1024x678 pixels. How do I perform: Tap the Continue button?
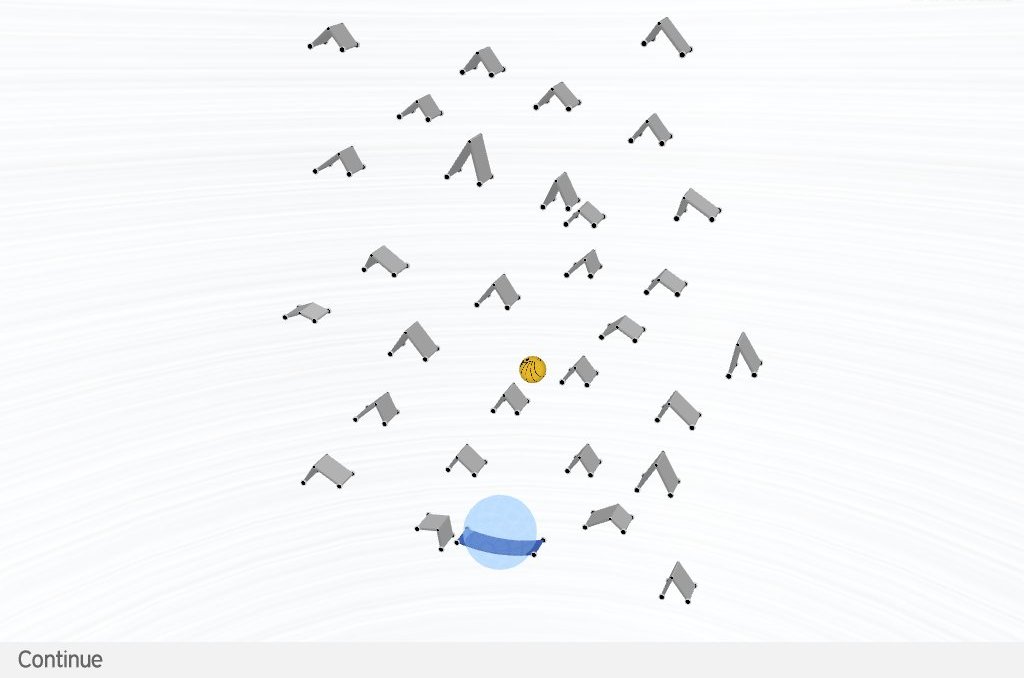(60, 660)
